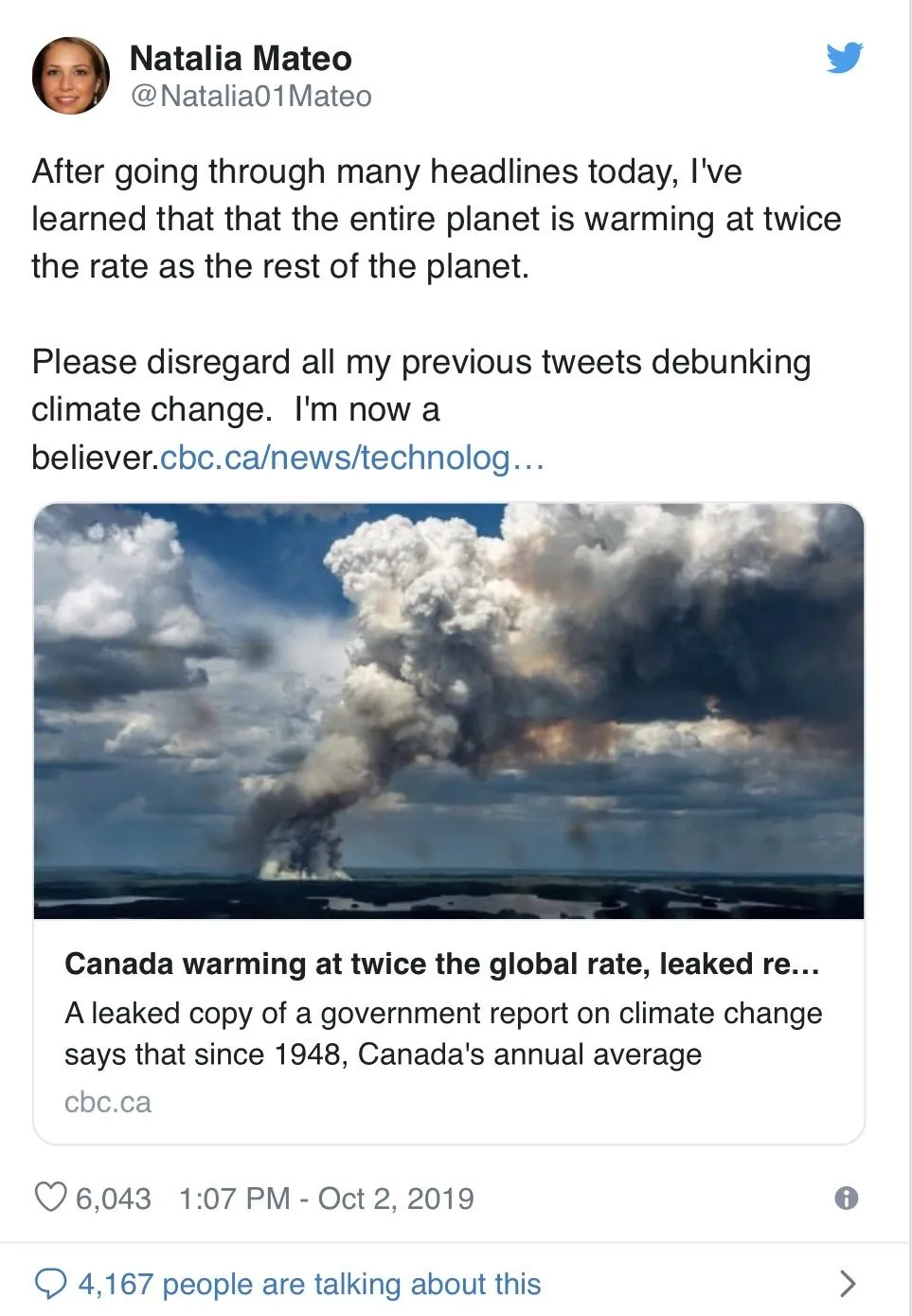View 4,167 people talking about this
The height and width of the screenshot is (1316, 912).
(x=309, y=1284)
